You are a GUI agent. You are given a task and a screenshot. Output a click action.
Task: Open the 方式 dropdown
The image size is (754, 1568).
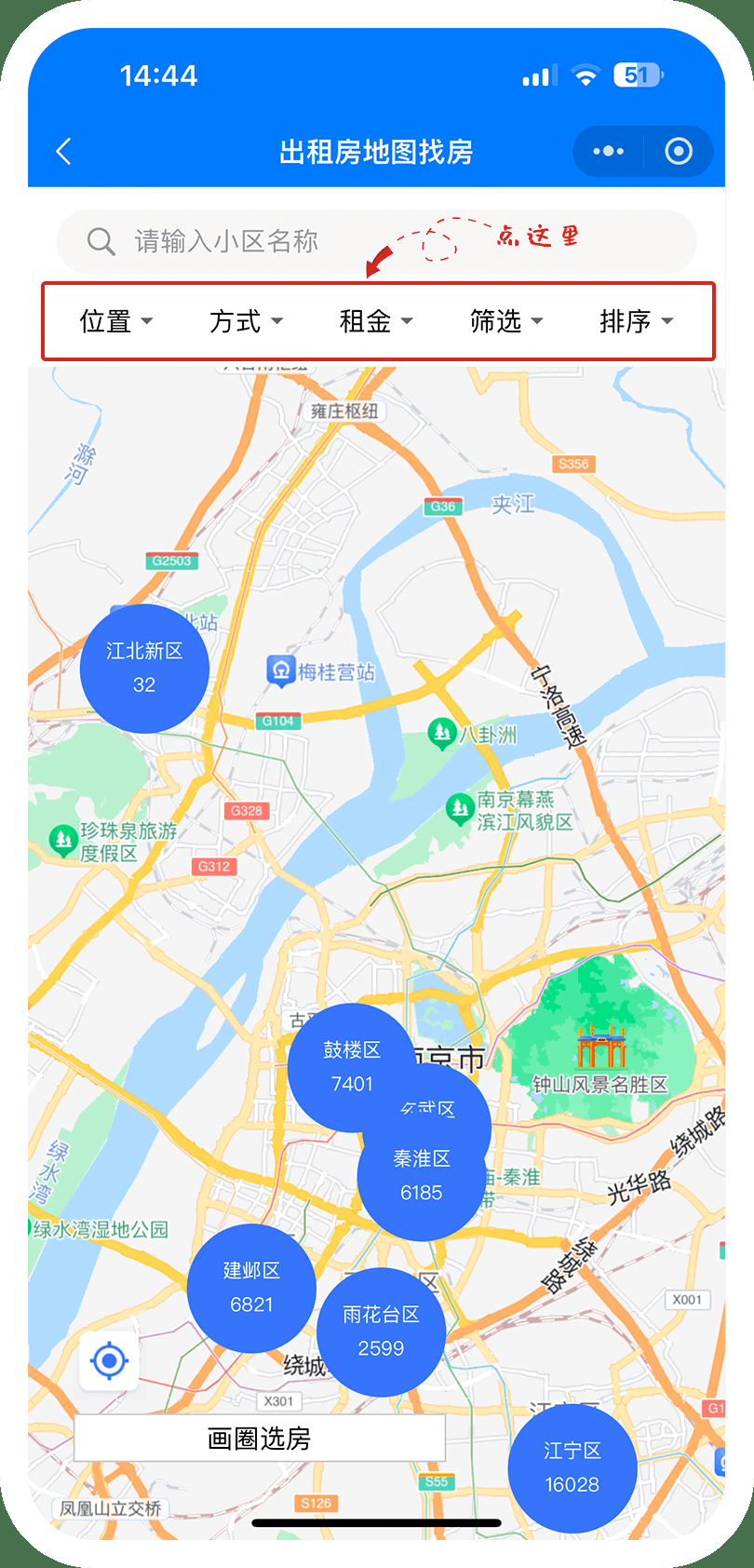coord(246,321)
